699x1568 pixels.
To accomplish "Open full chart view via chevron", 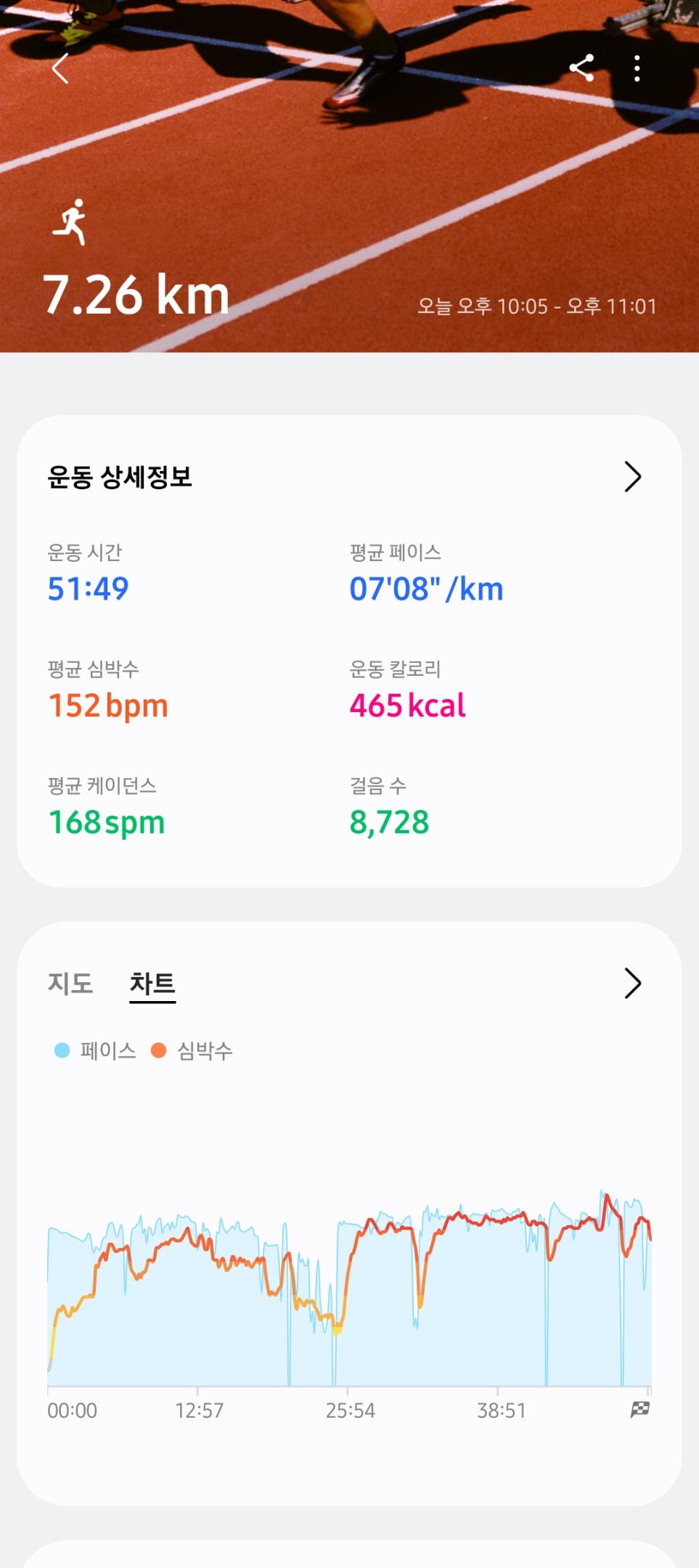I will [x=632, y=984].
